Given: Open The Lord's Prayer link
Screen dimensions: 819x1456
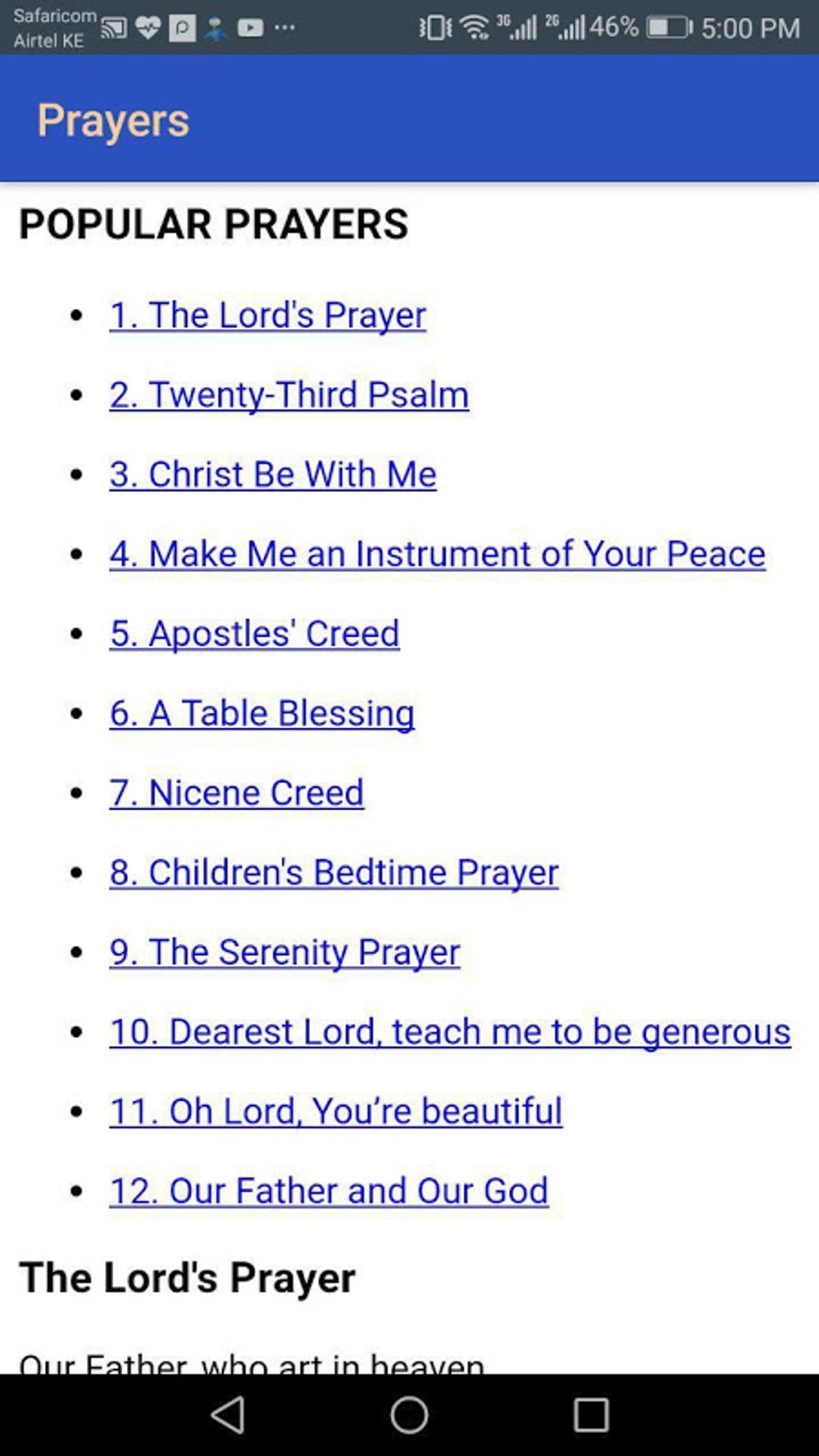Looking at the screenshot, I should 267,315.
